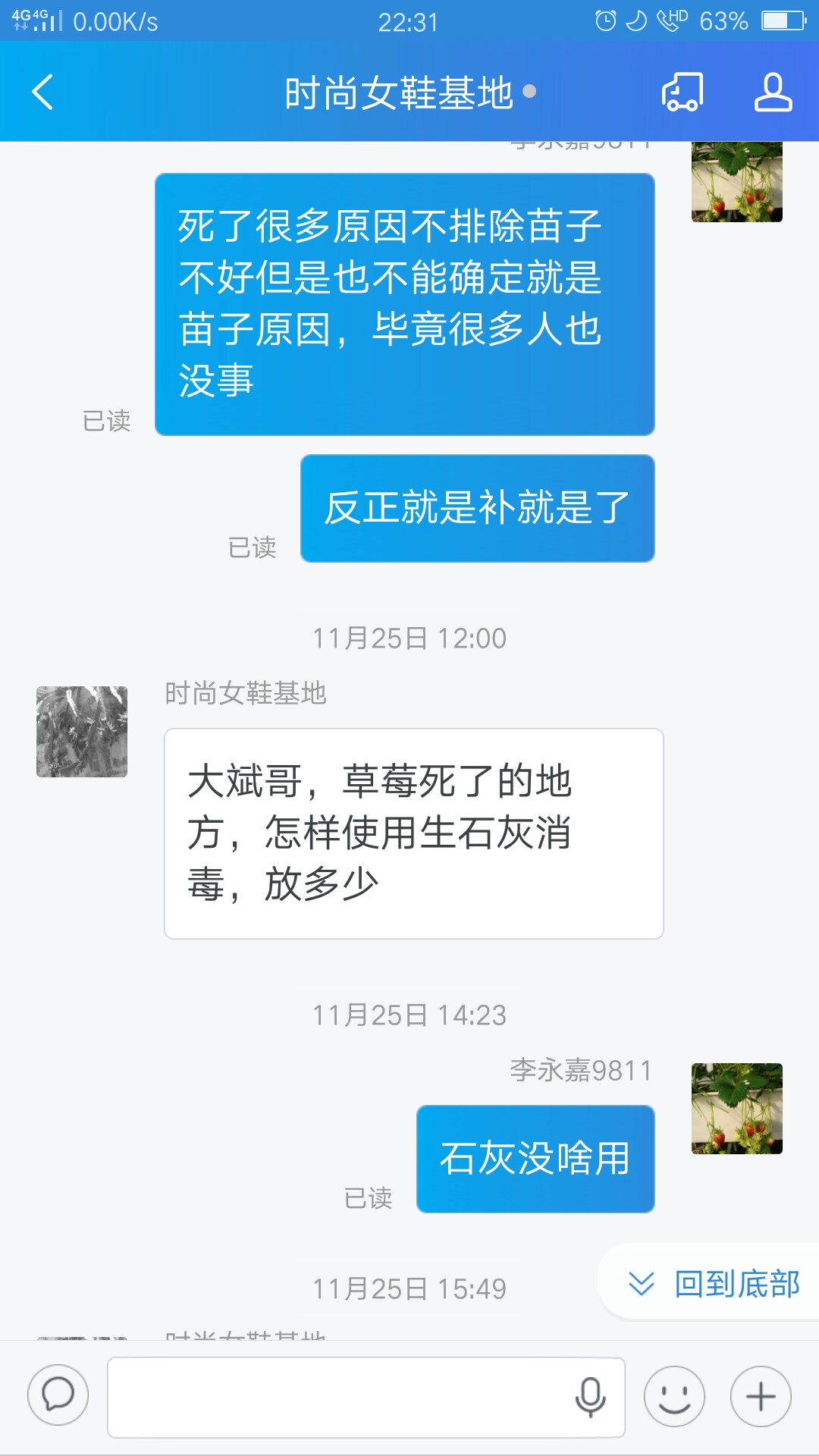View the contact profile icon

(x=773, y=93)
